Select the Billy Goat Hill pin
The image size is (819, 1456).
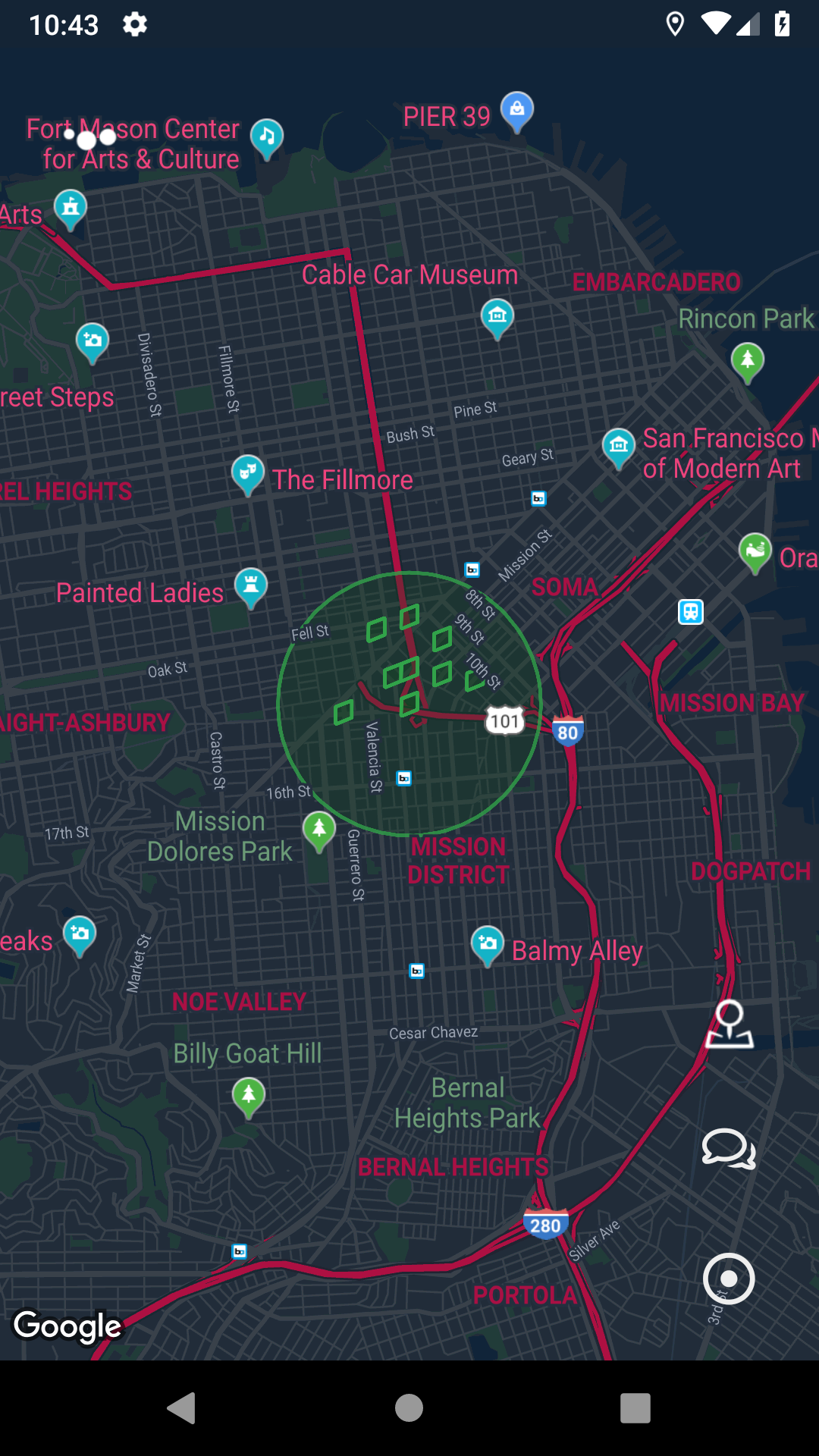click(x=249, y=1096)
